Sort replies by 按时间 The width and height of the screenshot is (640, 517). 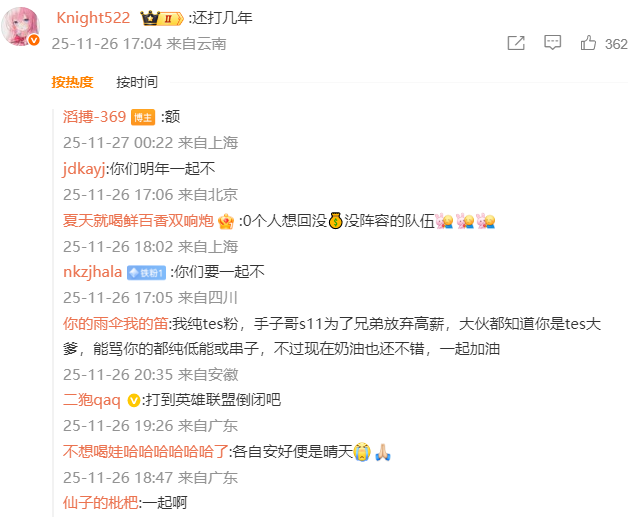[x=136, y=82]
